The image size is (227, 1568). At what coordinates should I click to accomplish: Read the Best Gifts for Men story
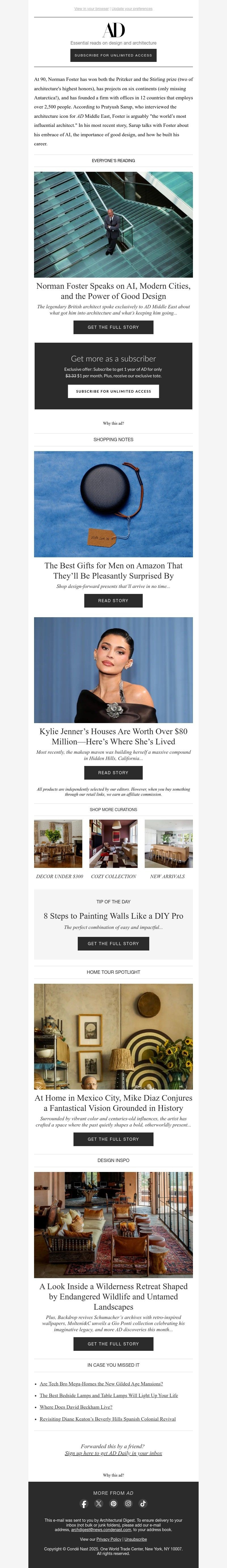click(113, 601)
